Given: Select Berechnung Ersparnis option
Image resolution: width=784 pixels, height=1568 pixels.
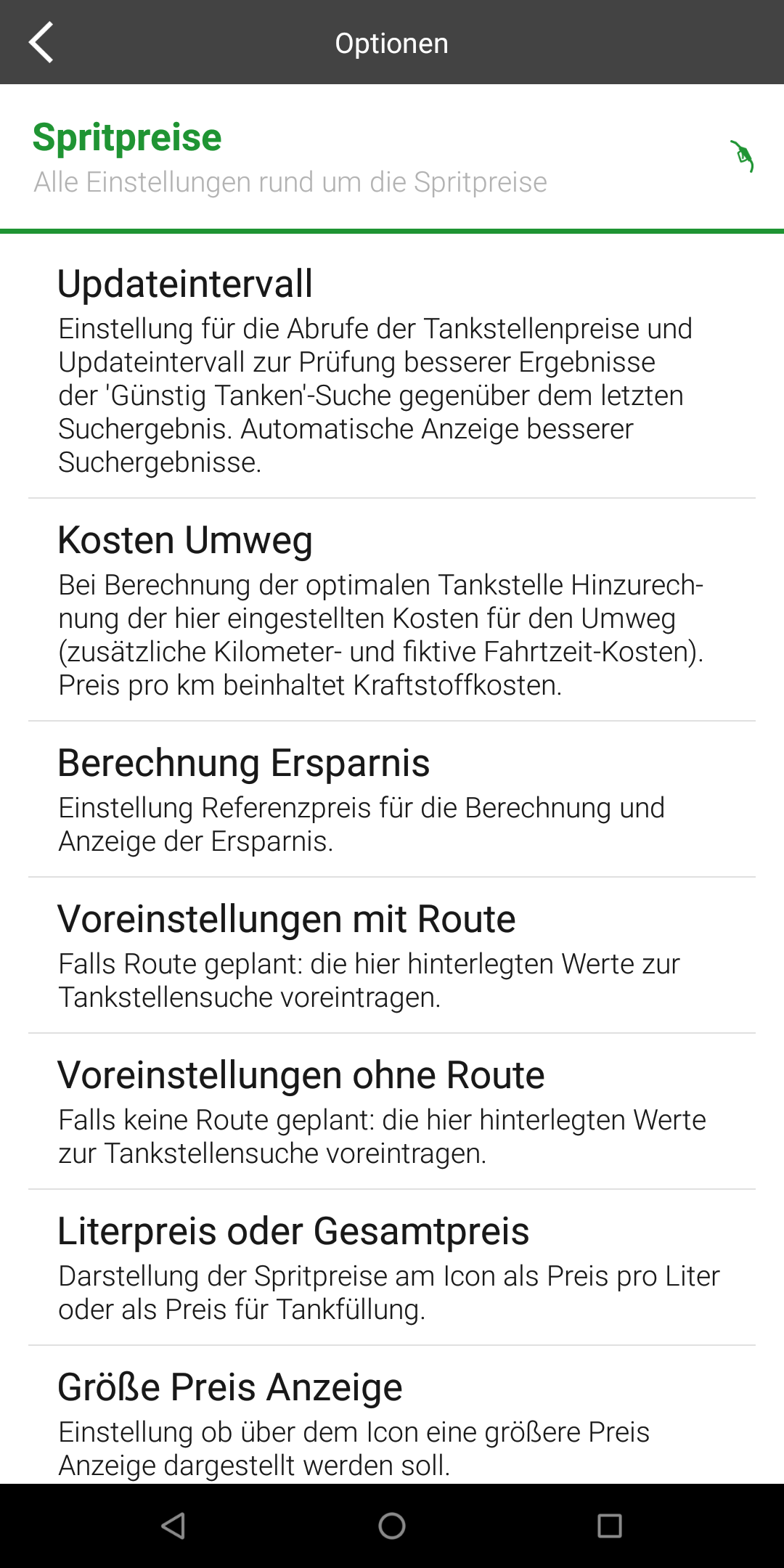Looking at the screenshot, I should click(392, 800).
